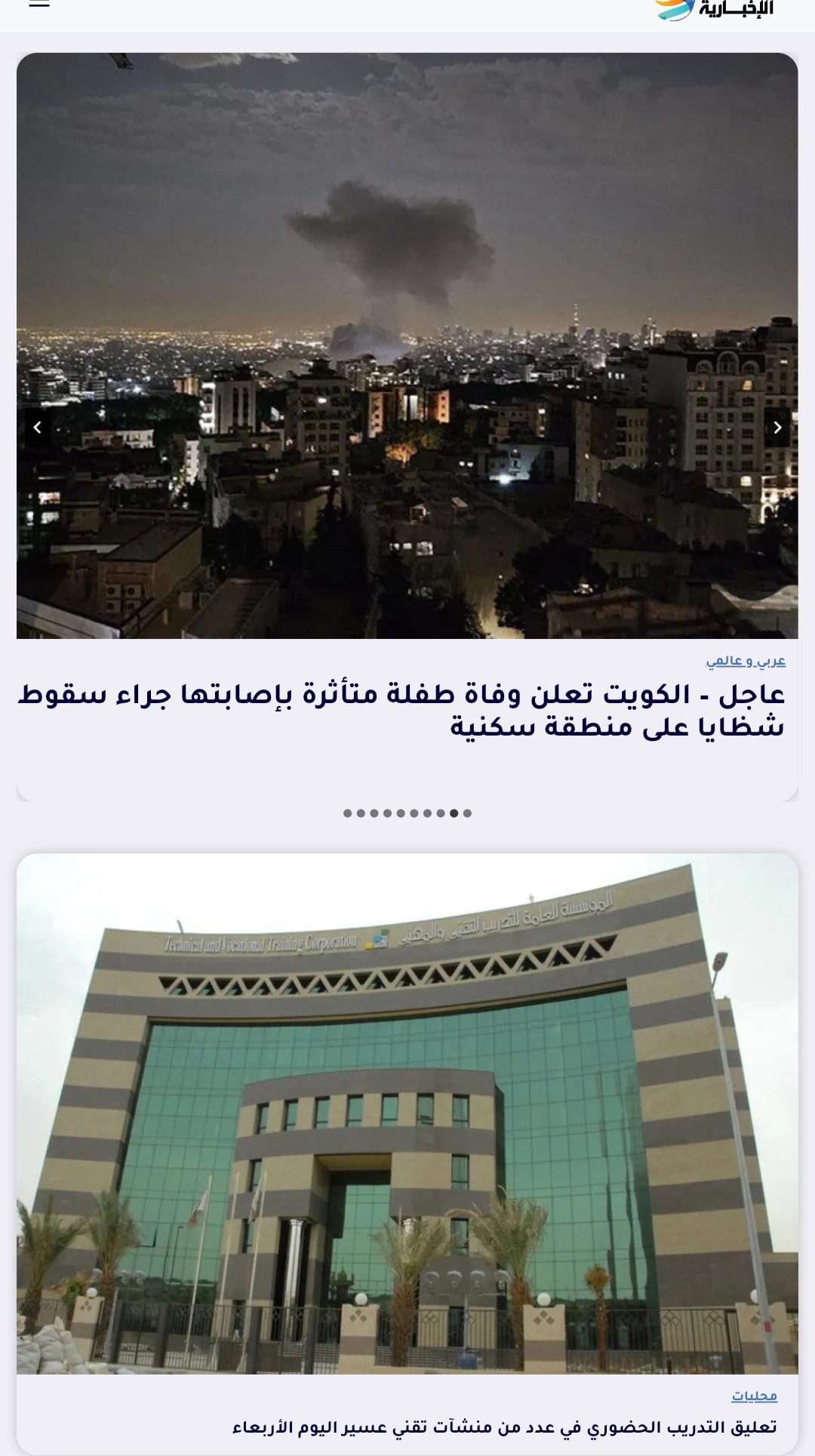Advance the slider using the next chevron
Viewport: 815px width, 1456px height.
[x=779, y=427]
